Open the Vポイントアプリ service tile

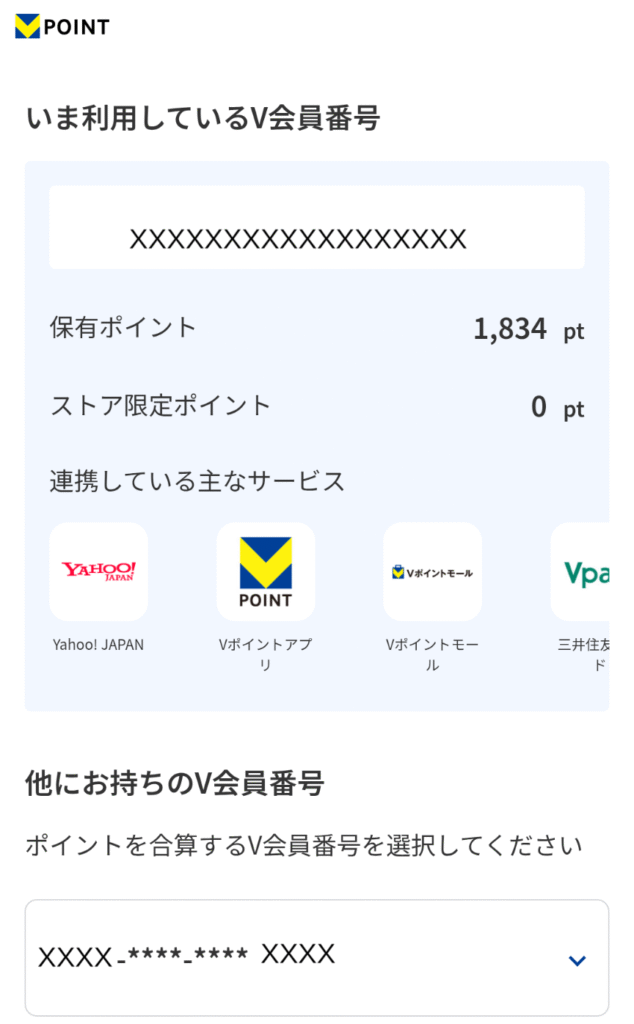(266, 571)
